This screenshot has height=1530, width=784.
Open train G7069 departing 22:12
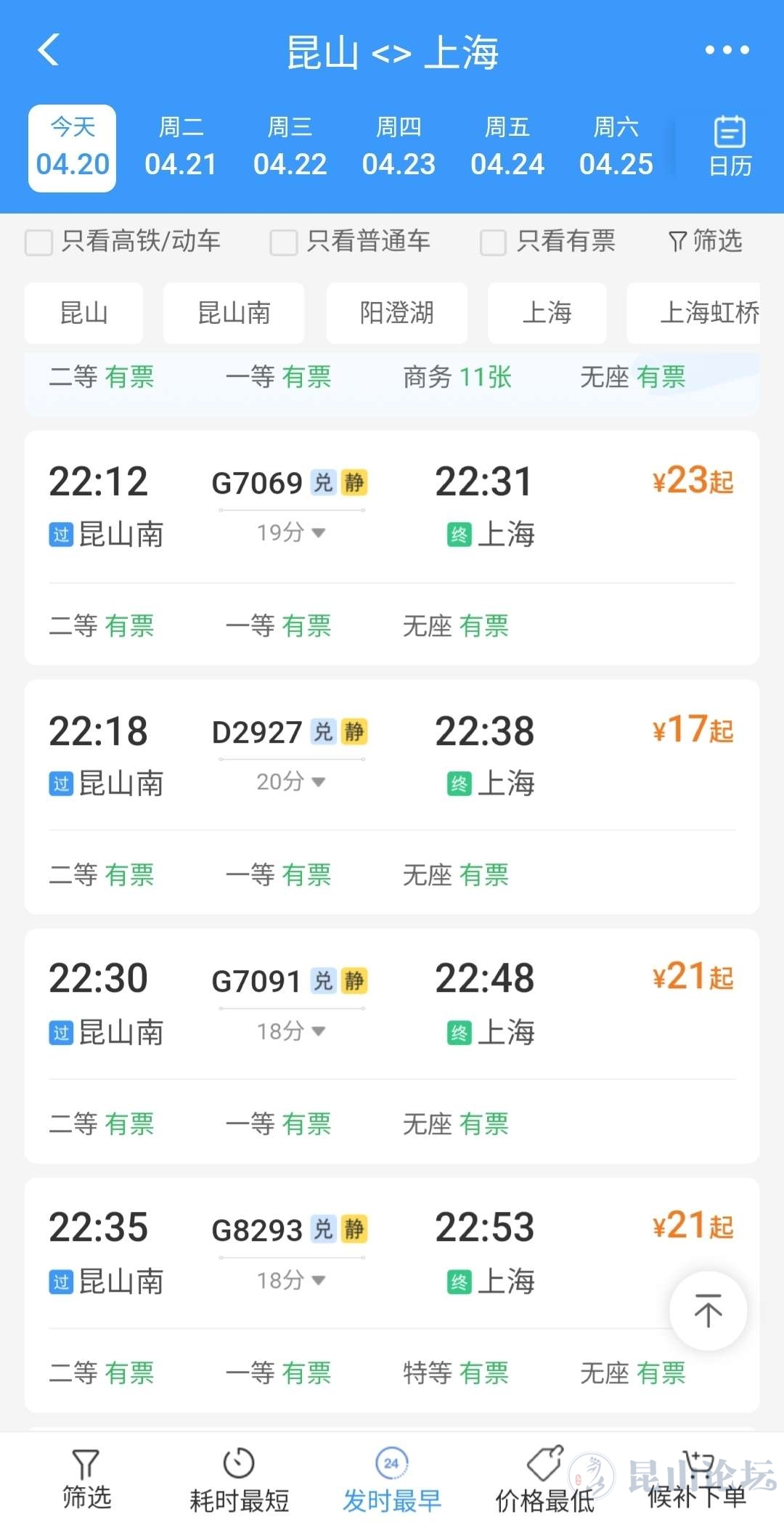coord(392,508)
